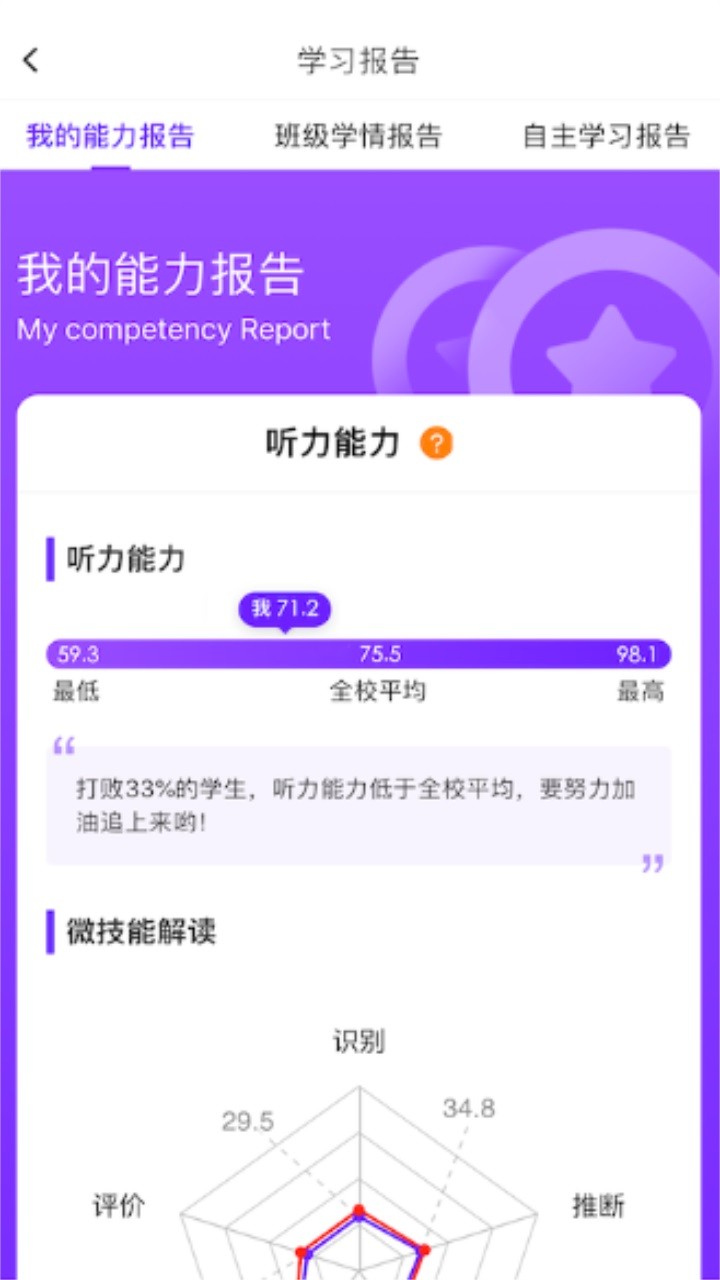This screenshot has width=720, height=1280.
Task: Open the 自主学习报告 tab
Action: tap(606, 136)
